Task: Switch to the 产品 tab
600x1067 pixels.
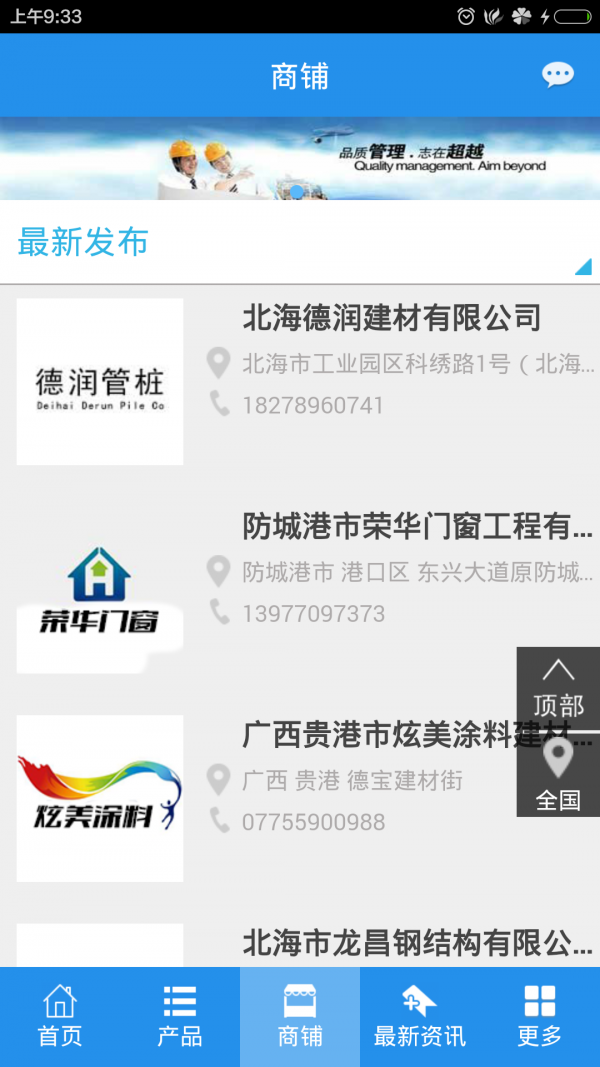Action: tap(180, 1016)
